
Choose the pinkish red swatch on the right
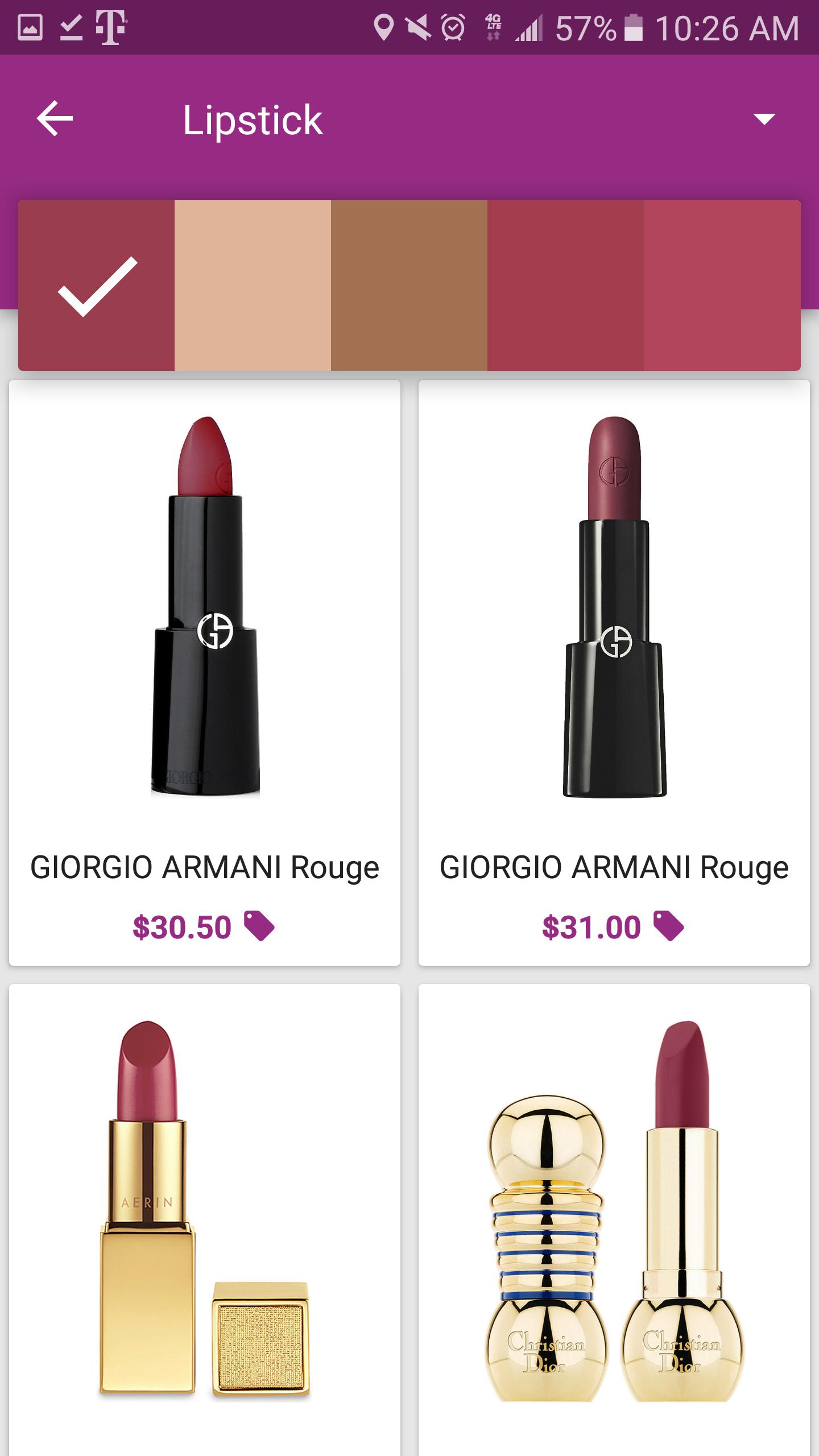point(722,286)
